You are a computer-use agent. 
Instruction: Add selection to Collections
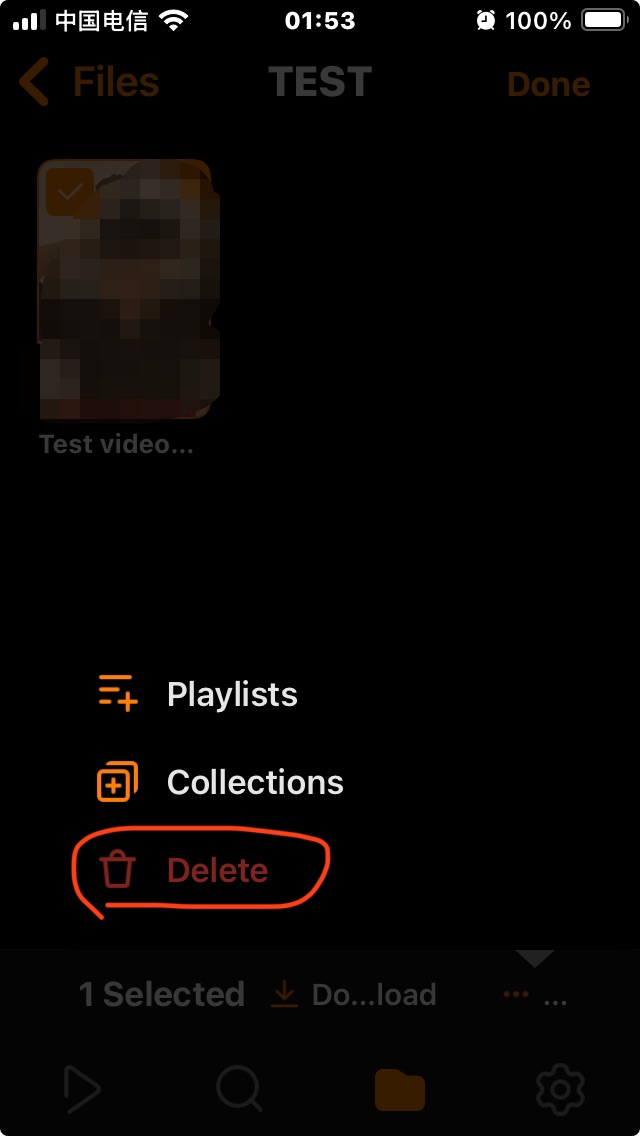220,782
